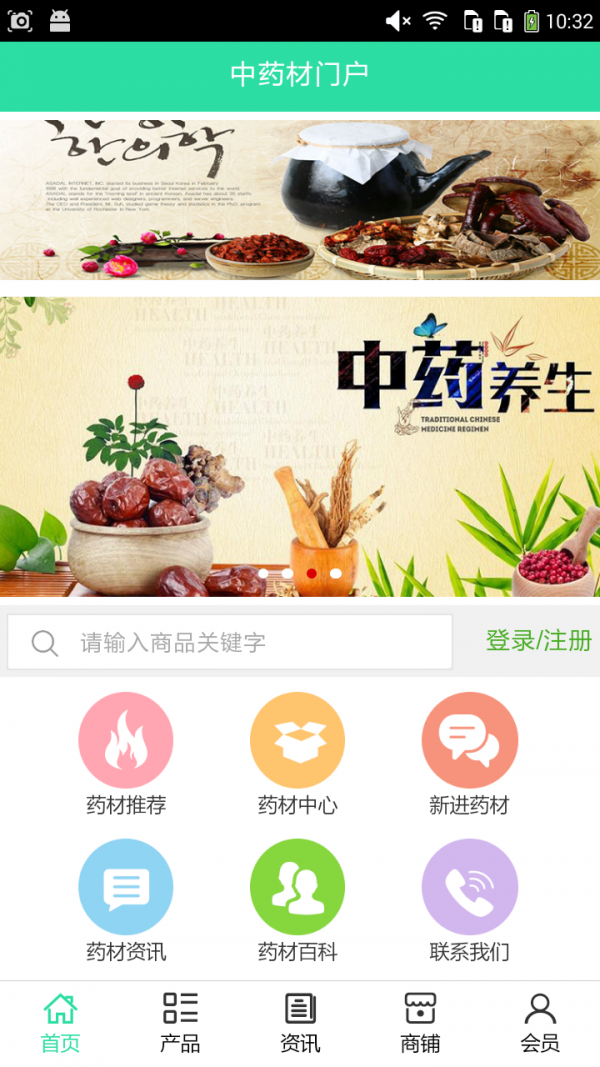
Task: Open the top herbal medicine banner
Action: point(300,200)
